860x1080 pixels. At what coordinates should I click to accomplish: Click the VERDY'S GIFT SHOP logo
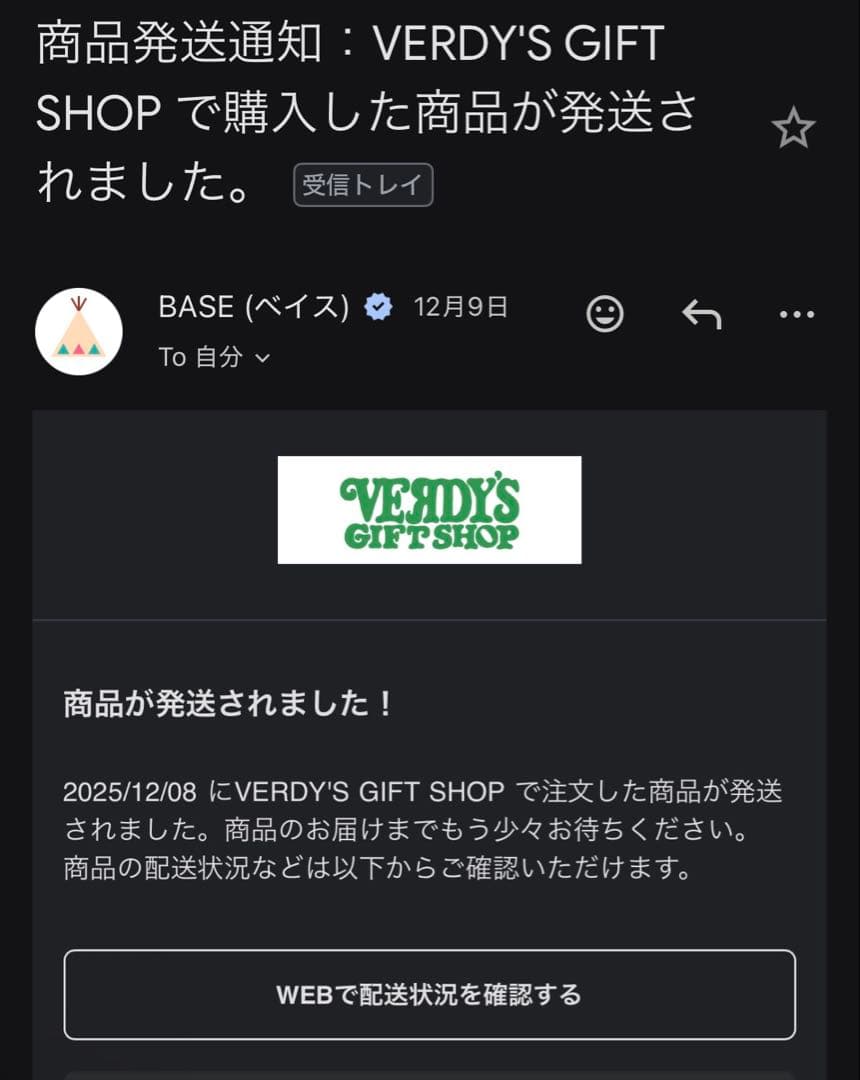pyautogui.click(x=428, y=512)
